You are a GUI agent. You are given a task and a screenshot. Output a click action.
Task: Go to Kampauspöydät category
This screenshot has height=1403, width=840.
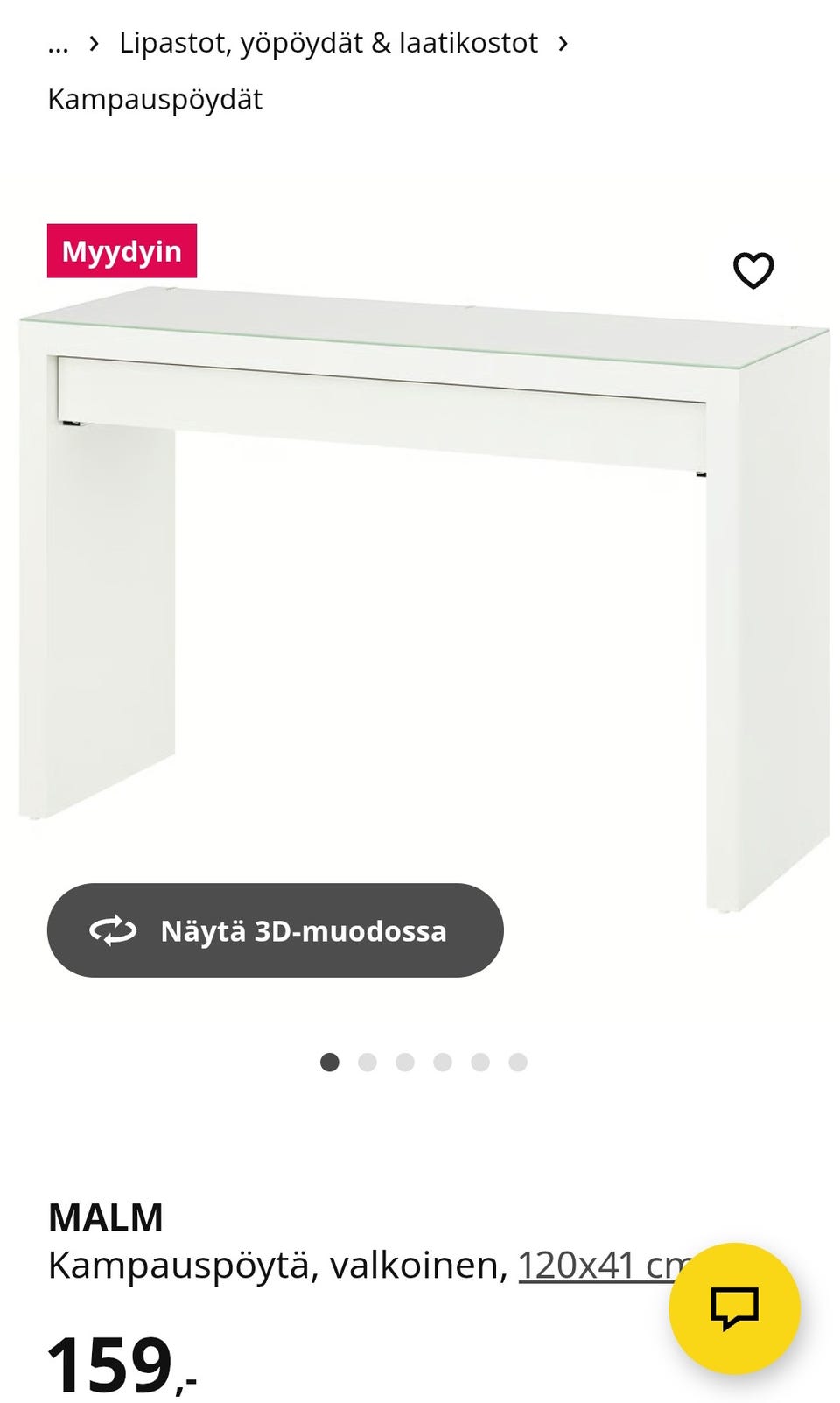(x=155, y=99)
